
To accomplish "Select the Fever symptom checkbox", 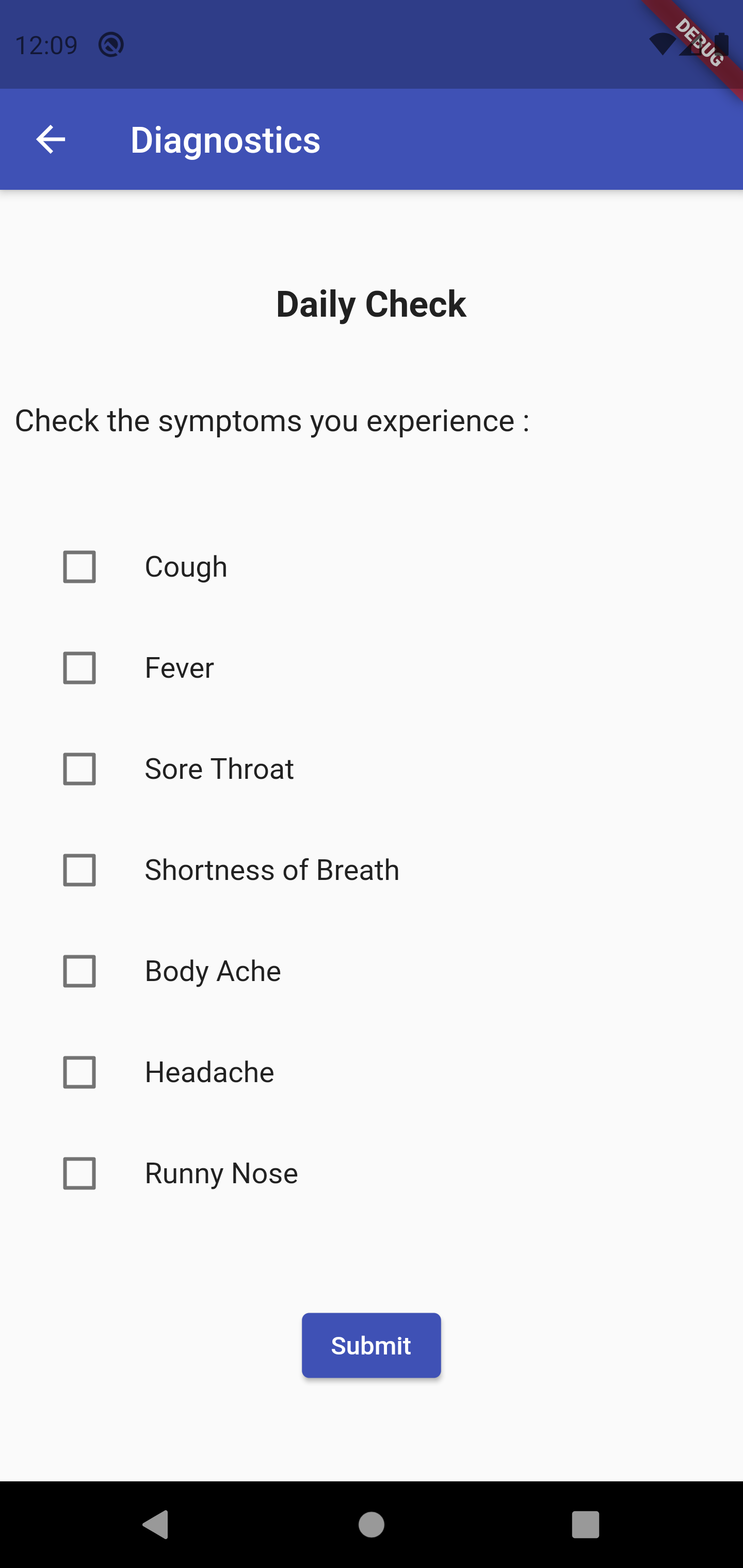I will [x=80, y=668].
